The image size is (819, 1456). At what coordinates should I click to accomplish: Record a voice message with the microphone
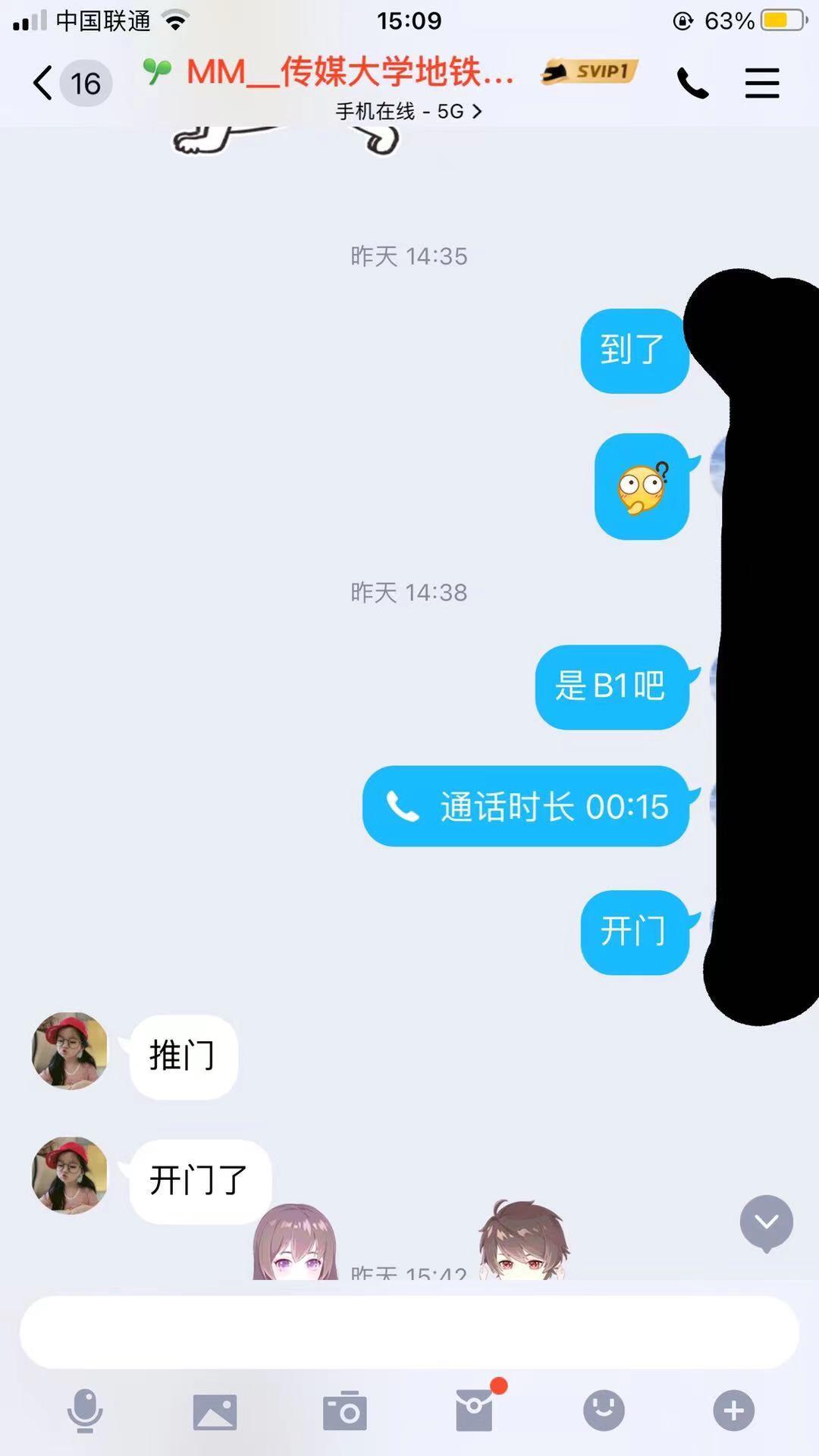point(85,1410)
